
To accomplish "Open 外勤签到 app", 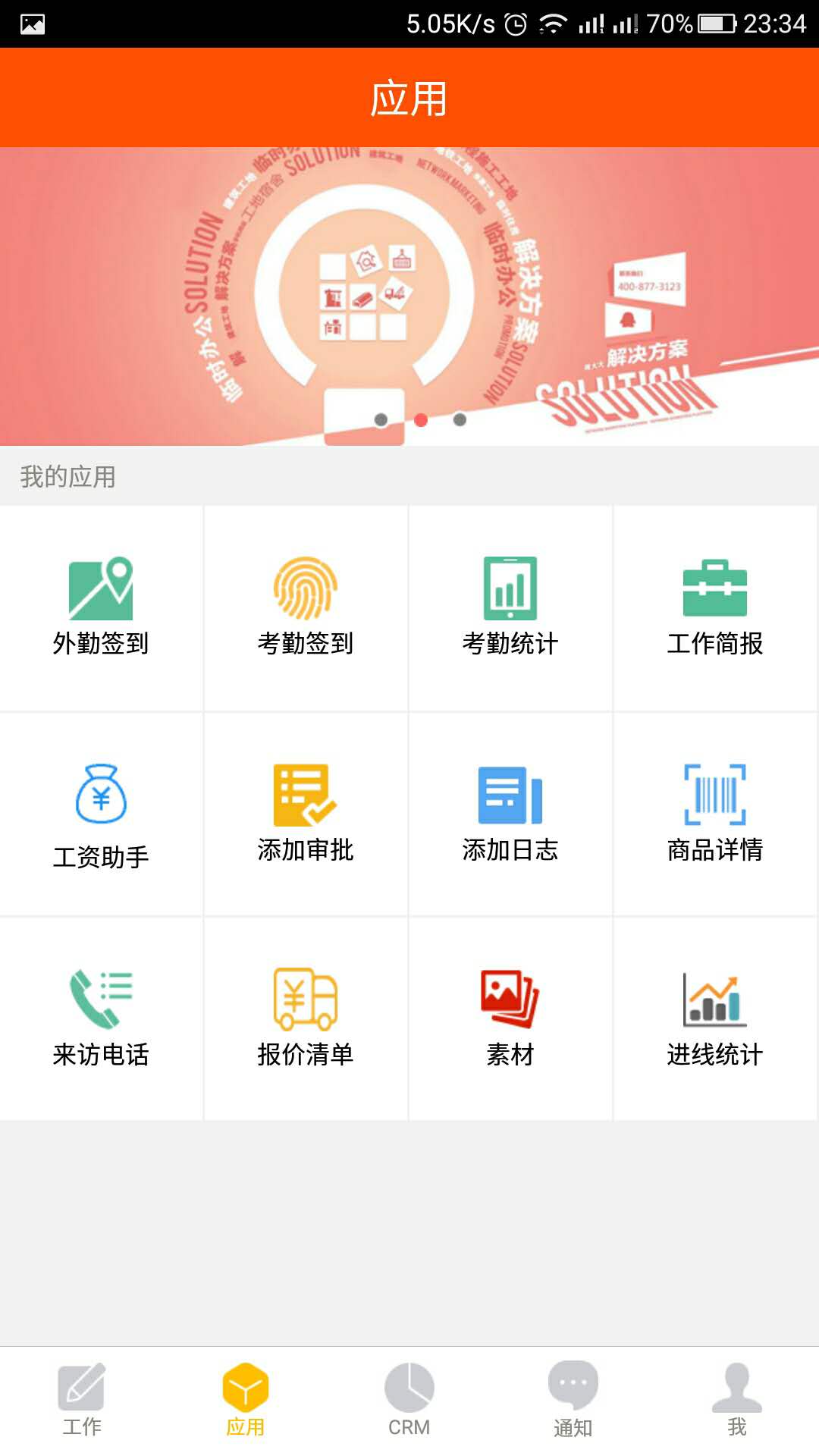I will pyautogui.click(x=101, y=607).
